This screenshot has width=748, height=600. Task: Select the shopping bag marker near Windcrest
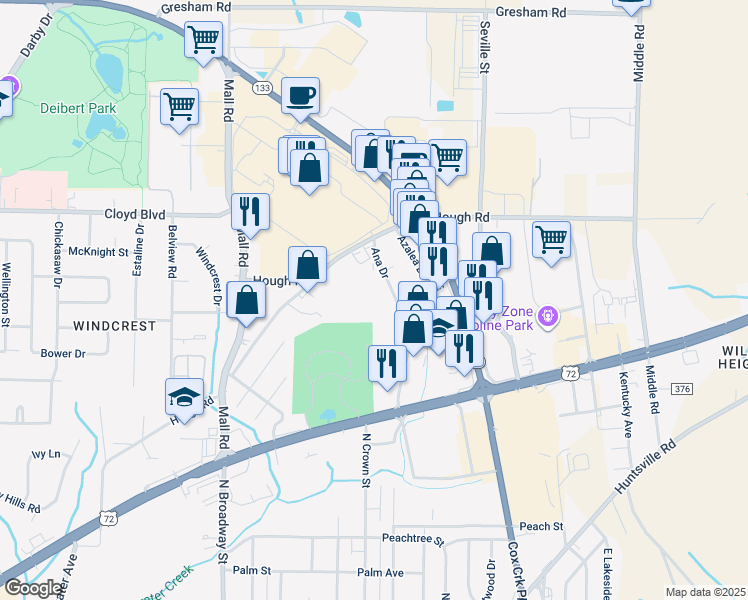pyautogui.click(x=246, y=300)
